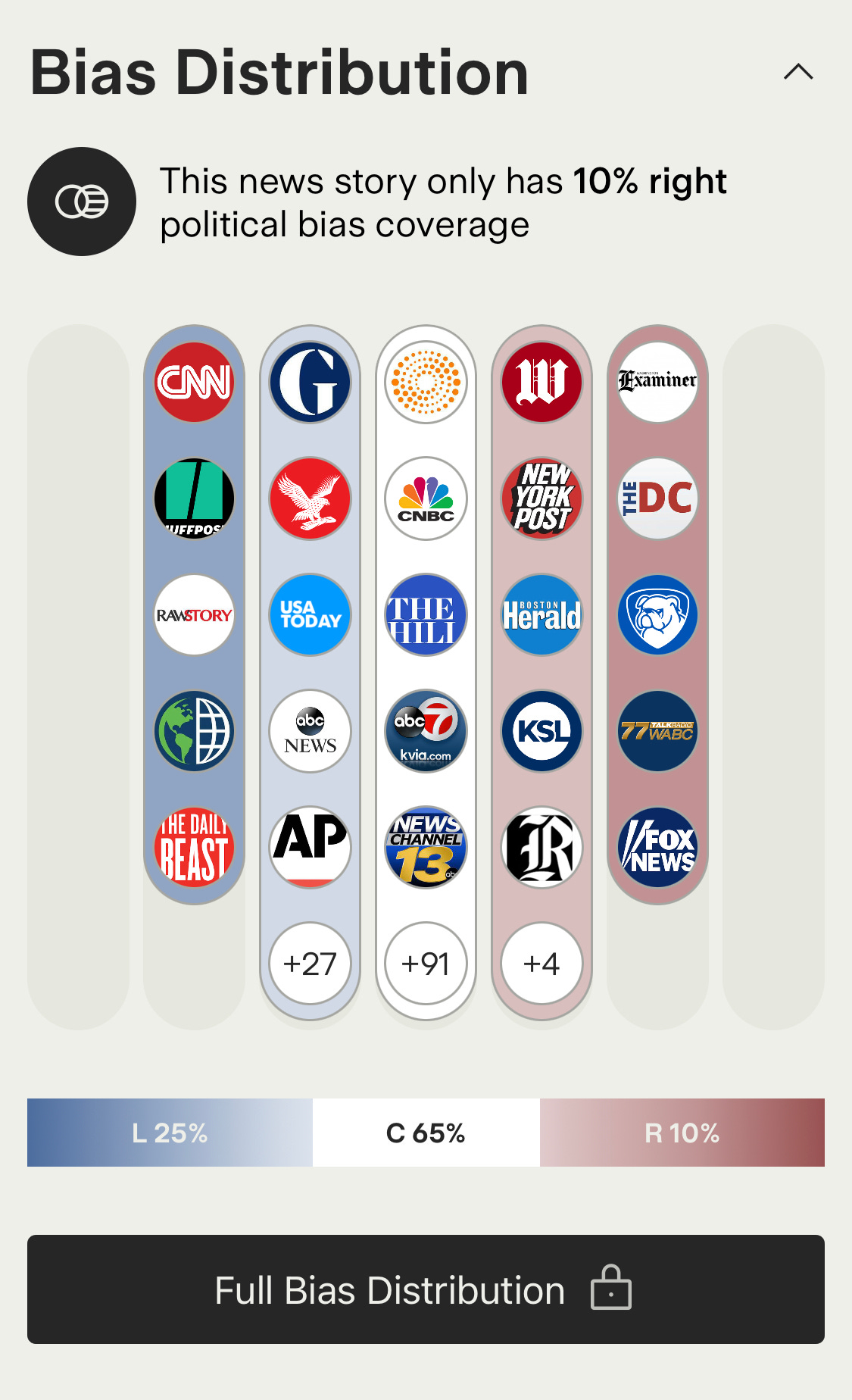
Task: Open the CNN source logo
Action: [194, 382]
